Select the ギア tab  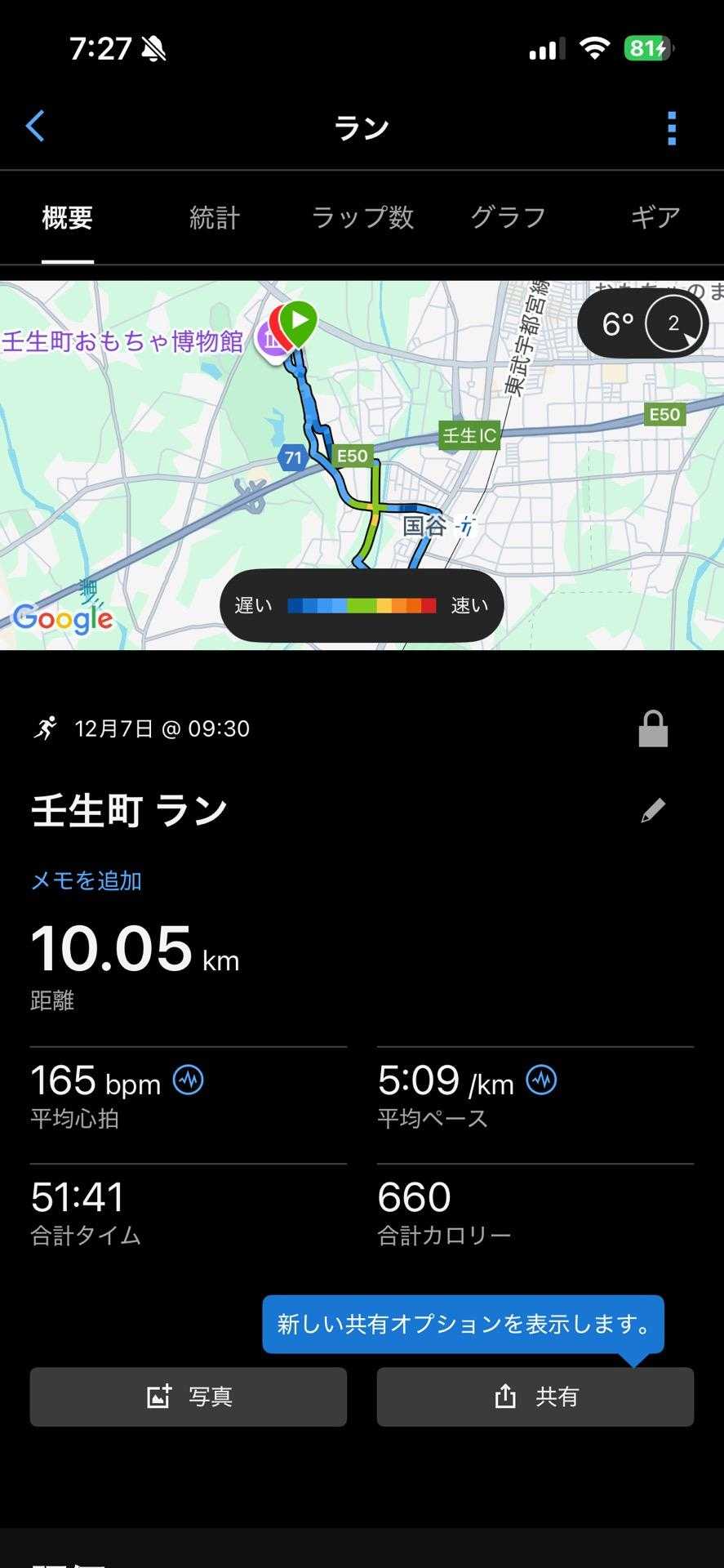pyautogui.click(x=655, y=217)
